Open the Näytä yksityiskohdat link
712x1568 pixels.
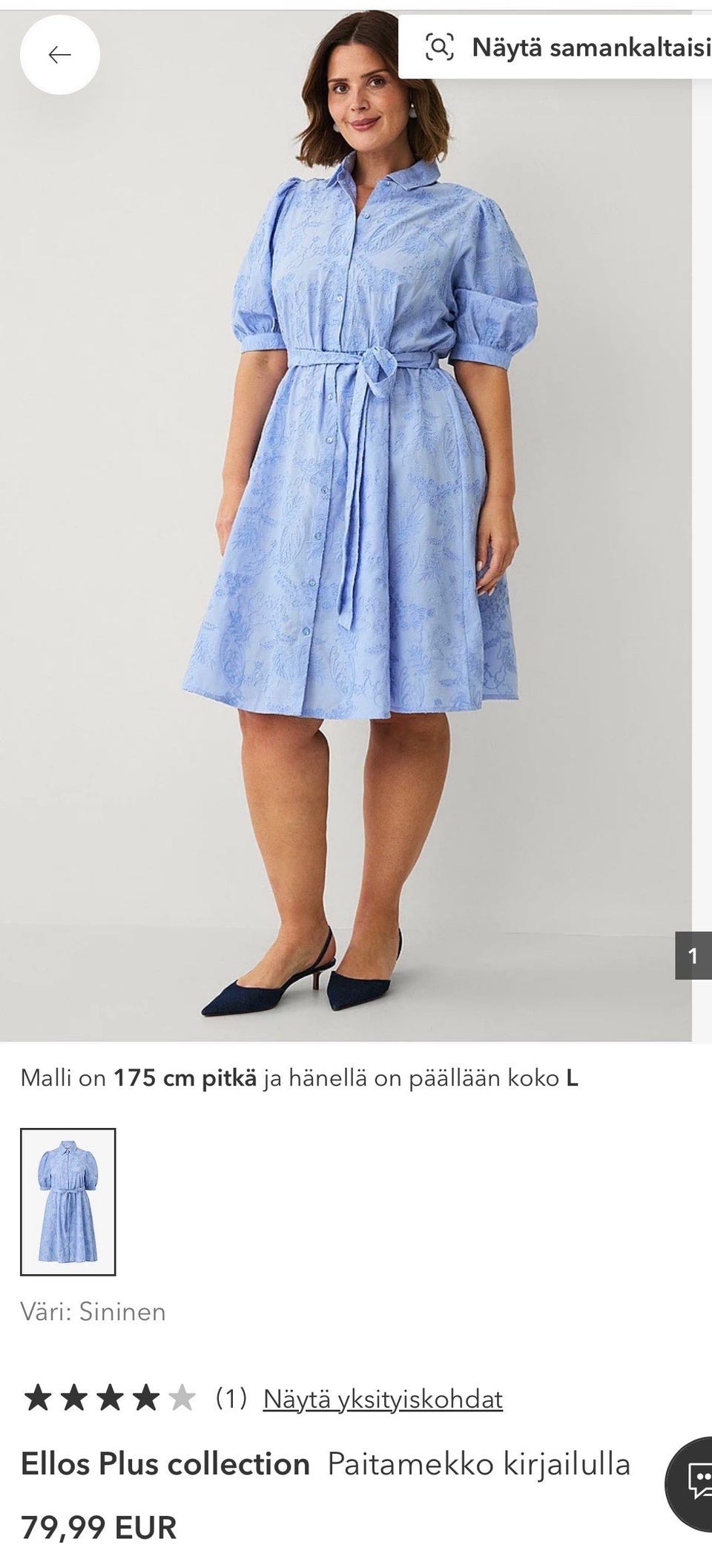tap(383, 1399)
